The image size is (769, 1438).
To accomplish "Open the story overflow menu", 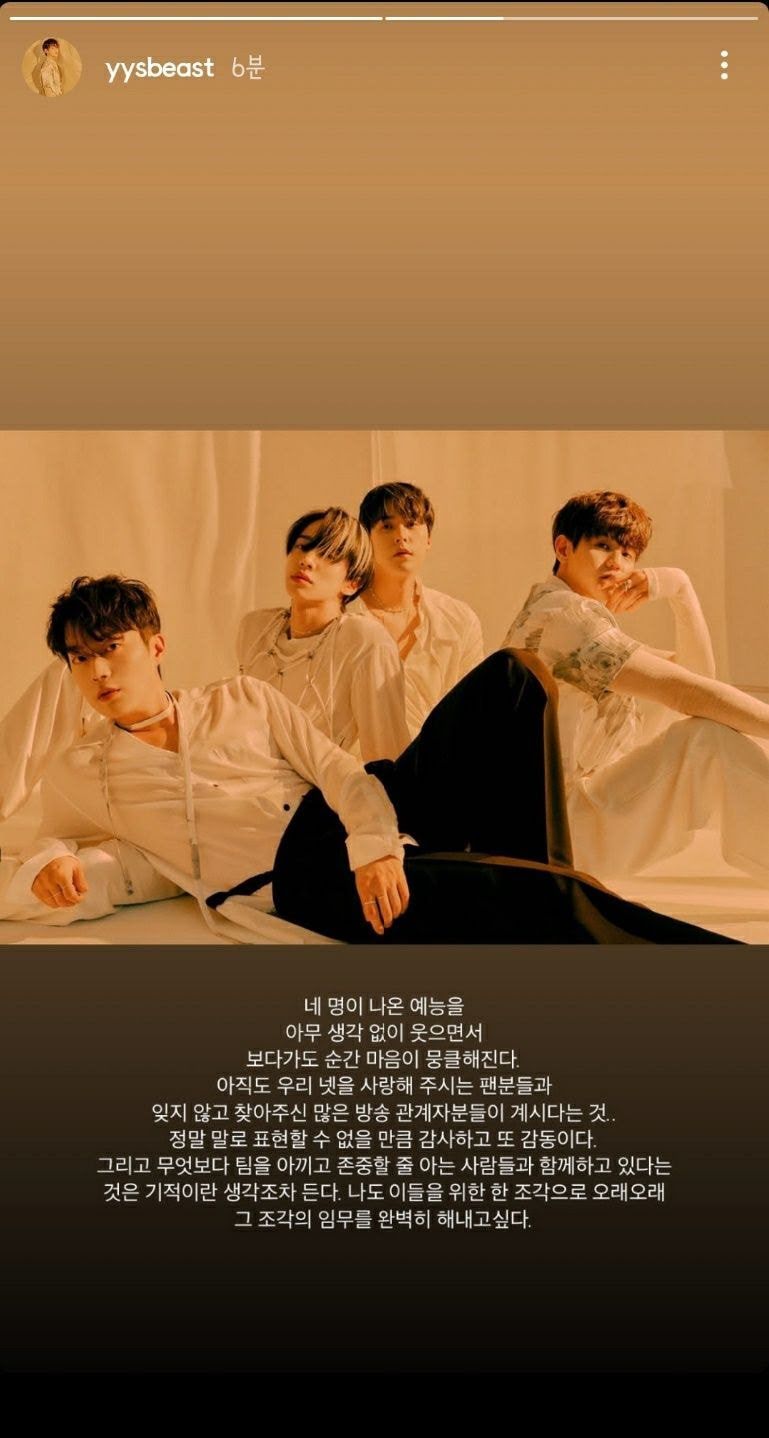I will [x=724, y=66].
